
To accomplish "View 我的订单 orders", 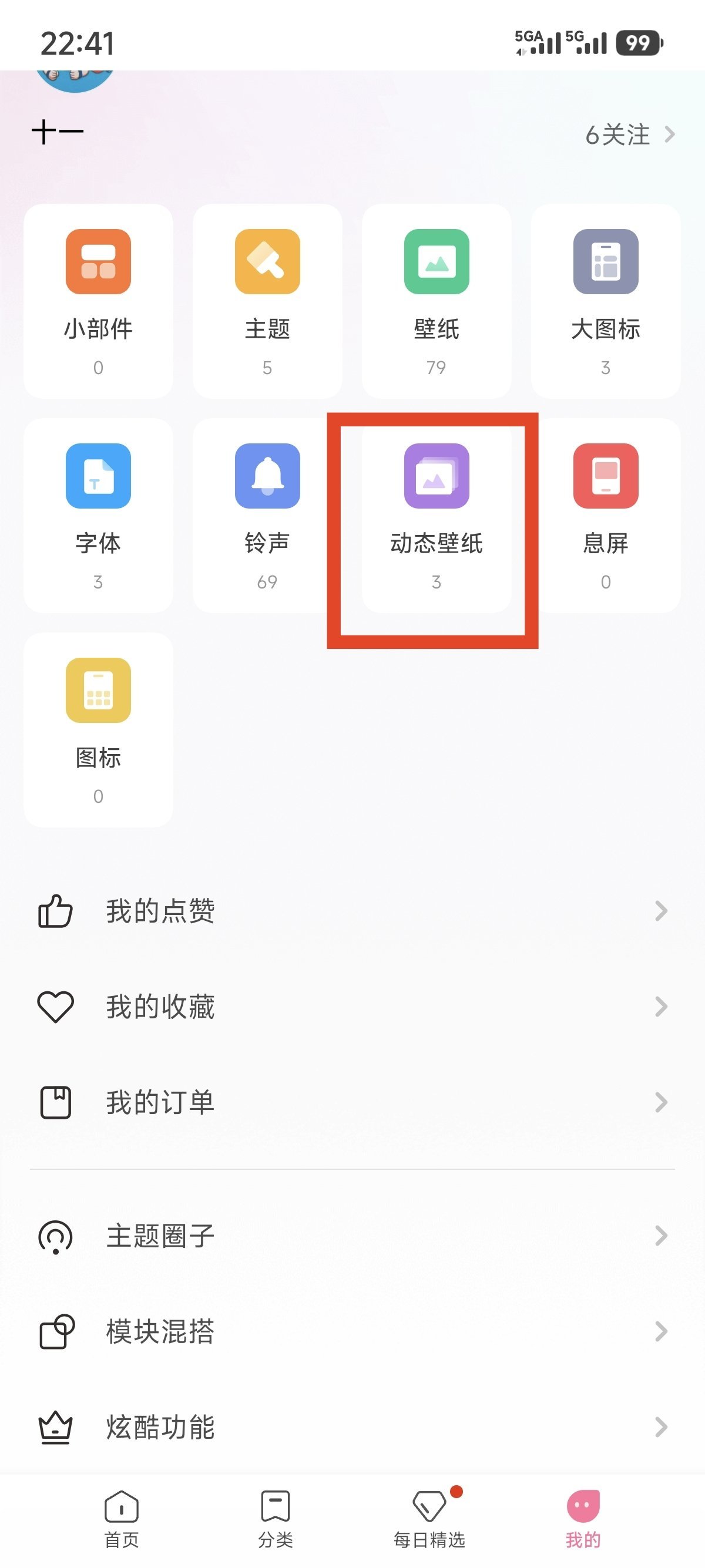I will (352, 1102).
